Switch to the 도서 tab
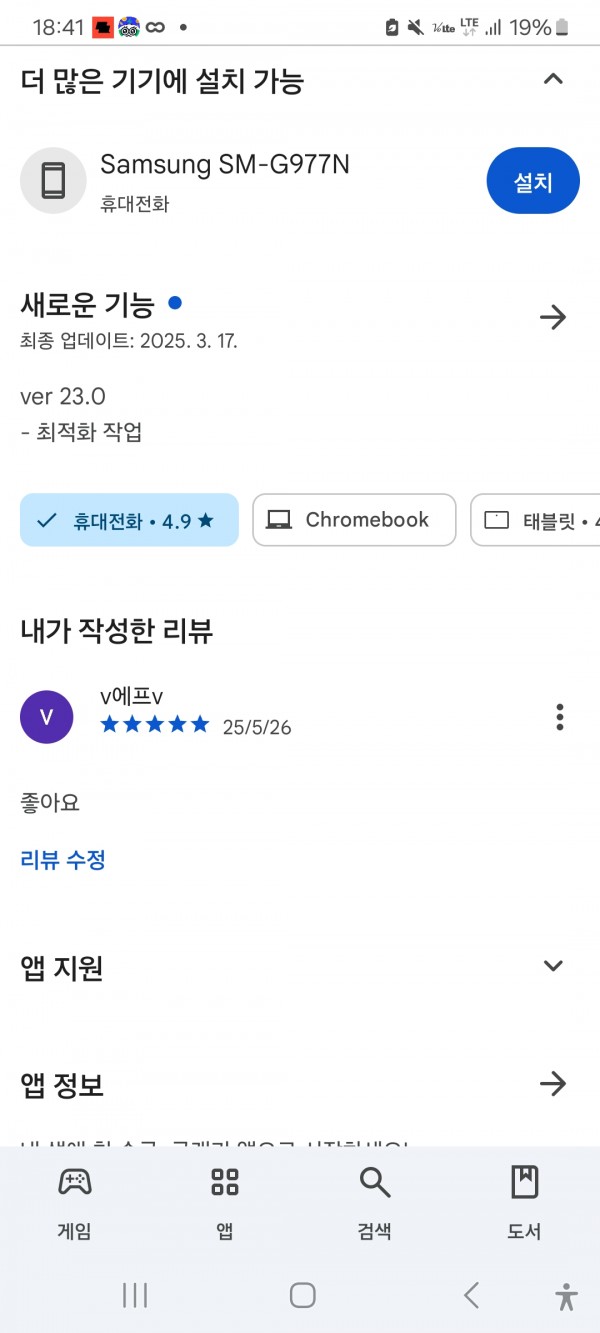Screen dimensions: 600x1333 click(524, 1203)
